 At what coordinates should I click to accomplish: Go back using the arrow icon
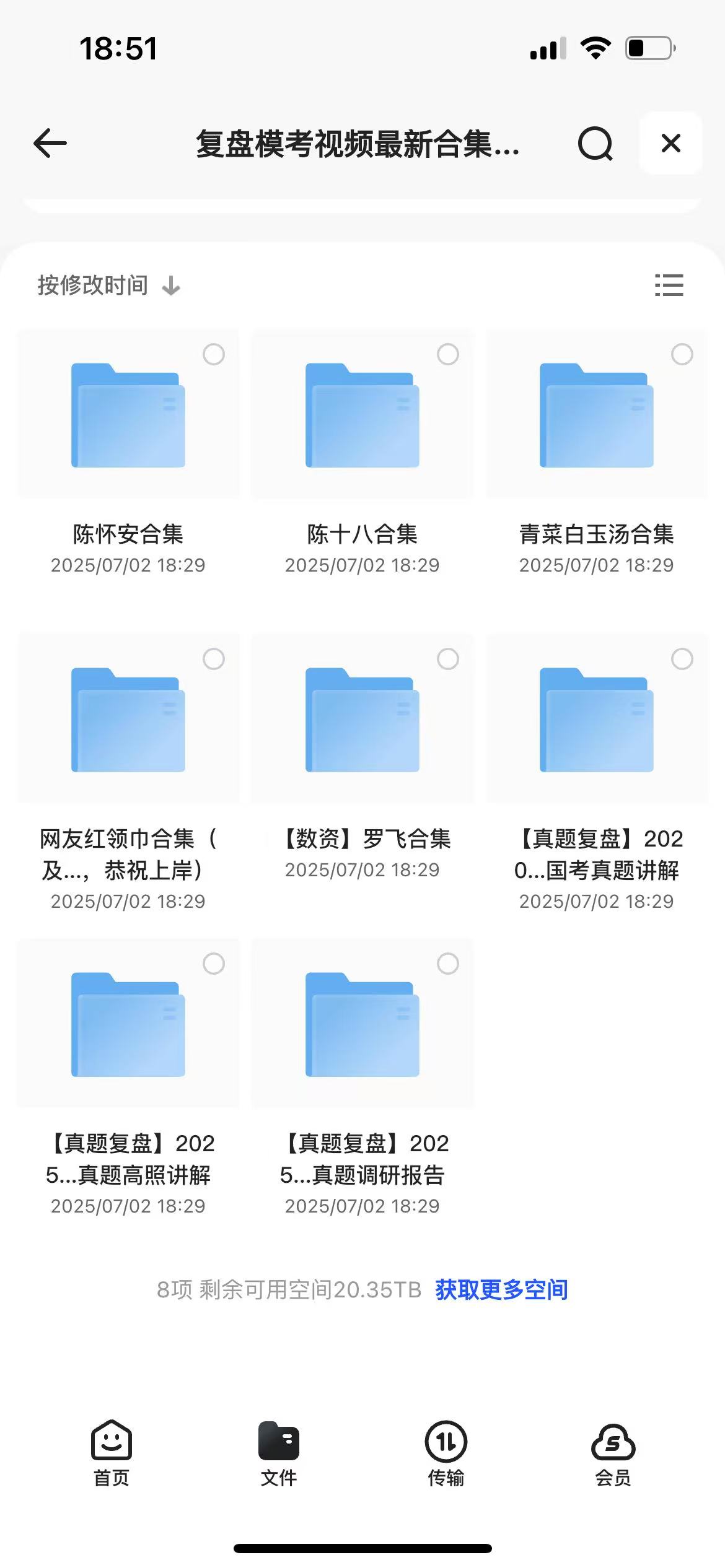(50, 143)
